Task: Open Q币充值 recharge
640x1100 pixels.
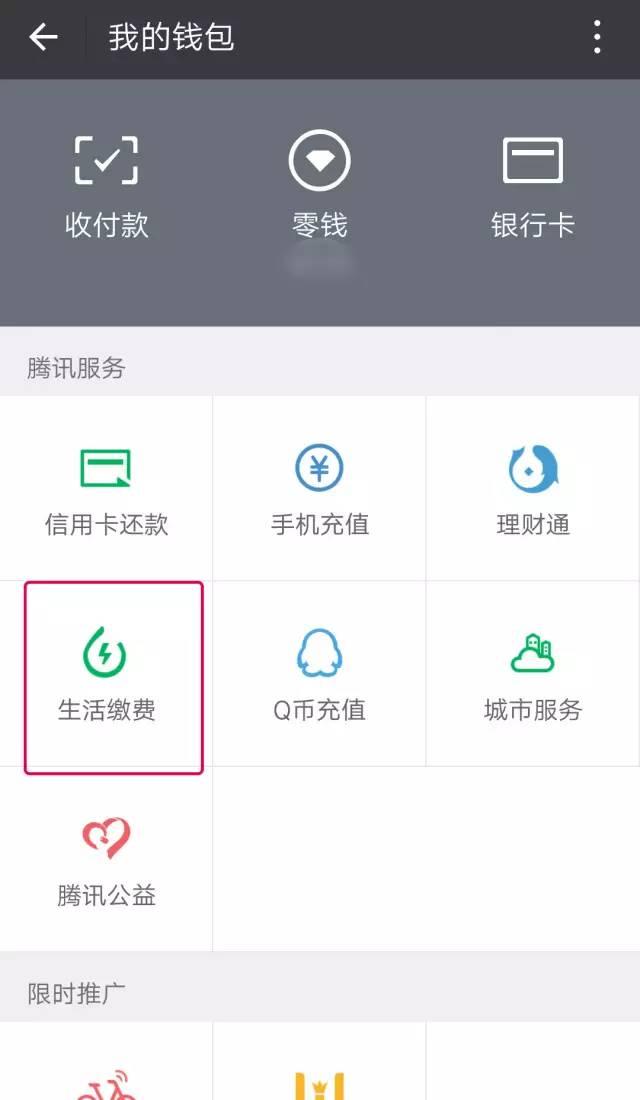Action: (319, 674)
